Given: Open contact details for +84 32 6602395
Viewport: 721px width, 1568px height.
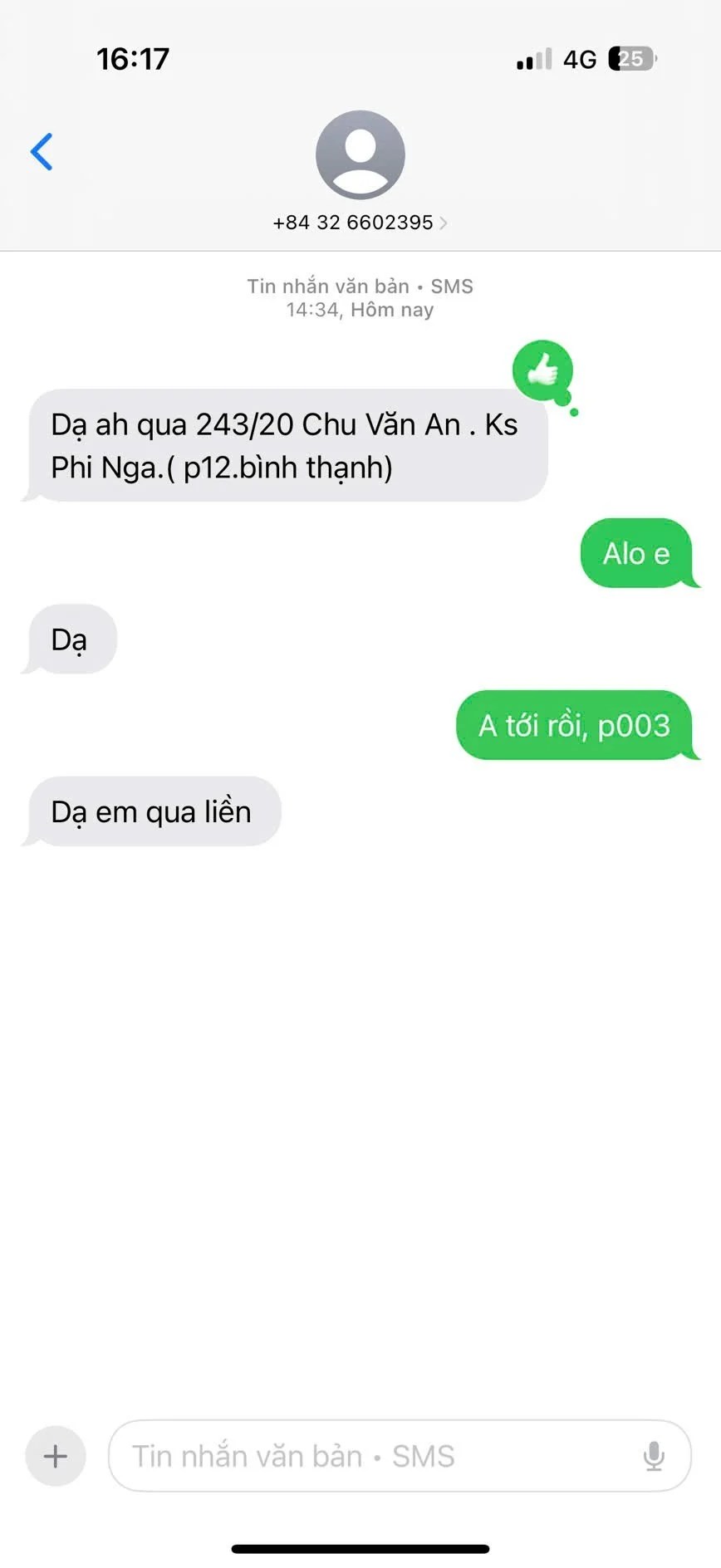Looking at the screenshot, I should 360,222.
